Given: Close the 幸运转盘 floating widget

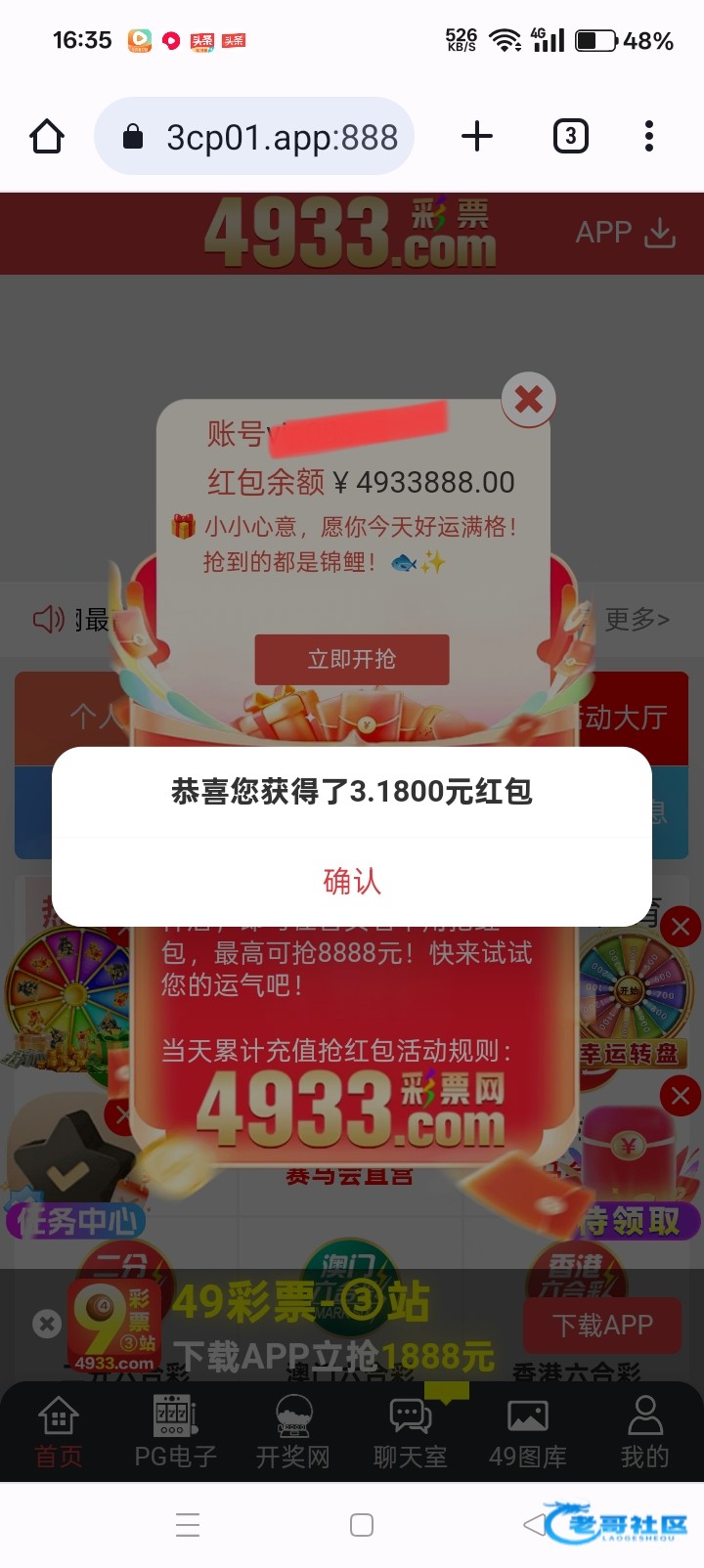Looking at the screenshot, I should tap(681, 927).
